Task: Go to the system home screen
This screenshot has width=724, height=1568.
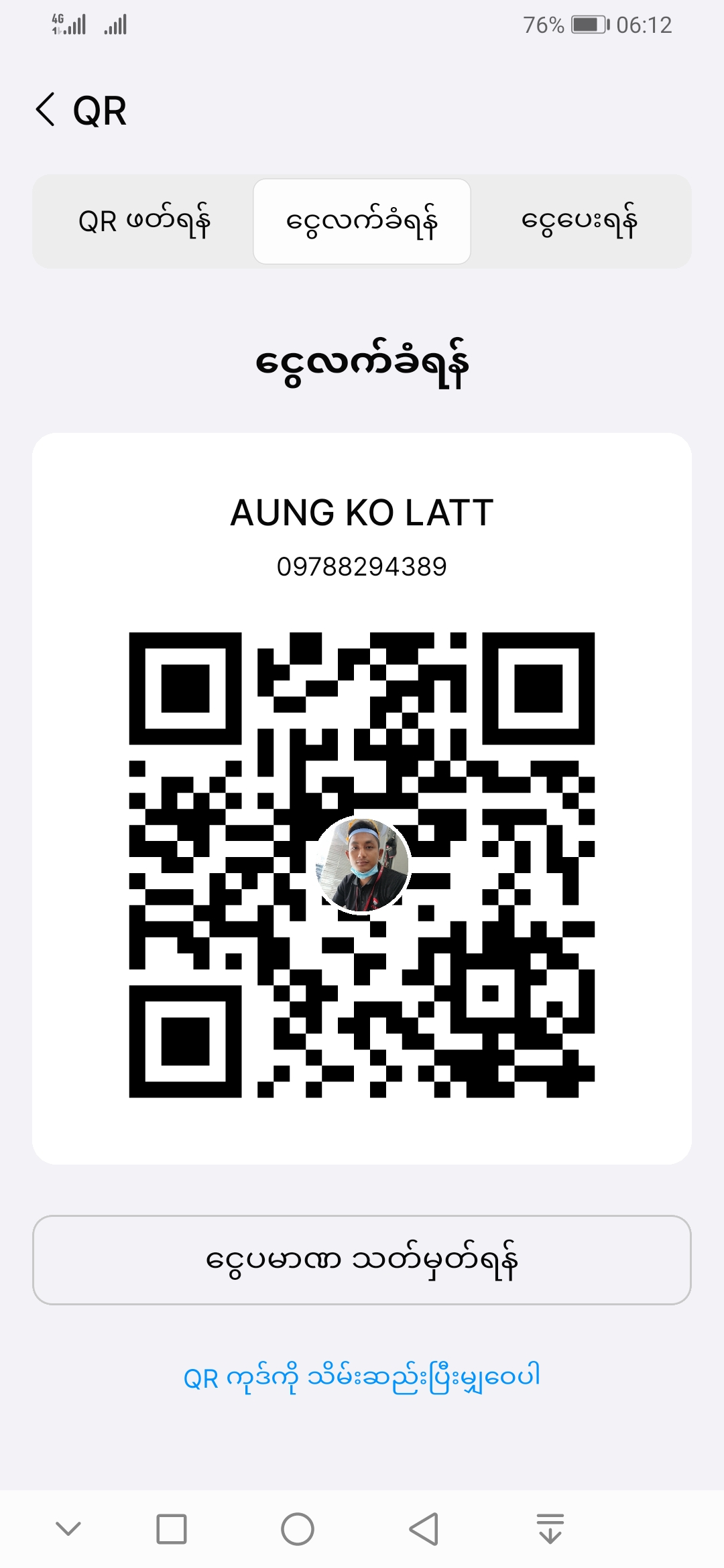Action: [x=298, y=1529]
